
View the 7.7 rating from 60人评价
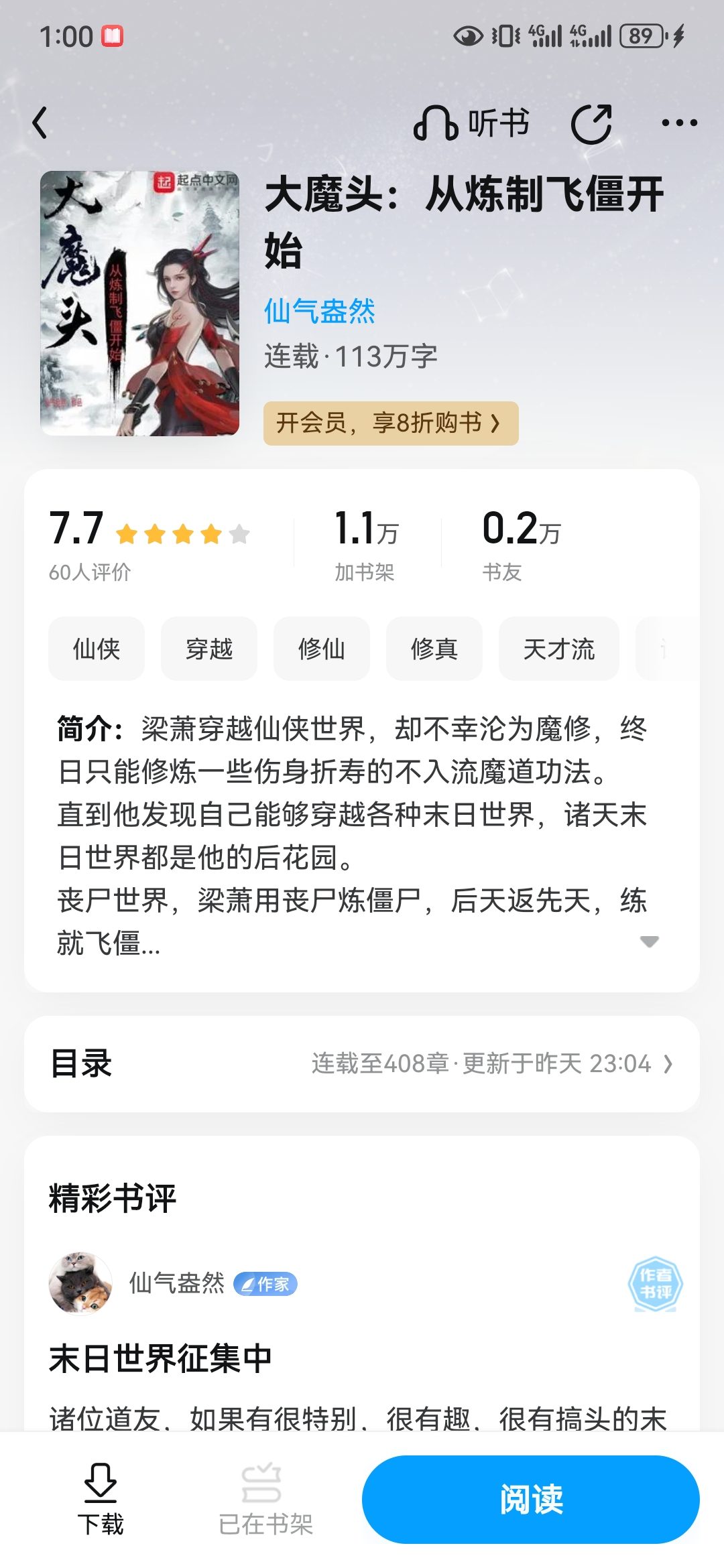tap(149, 543)
